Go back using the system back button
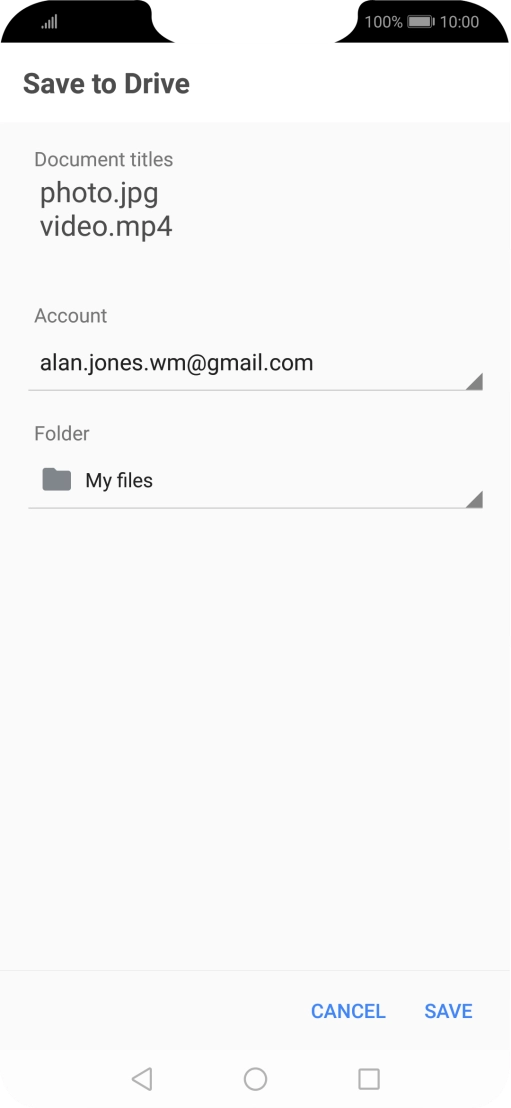The height and width of the screenshot is (1108, 511). [x=142, y=1079]
